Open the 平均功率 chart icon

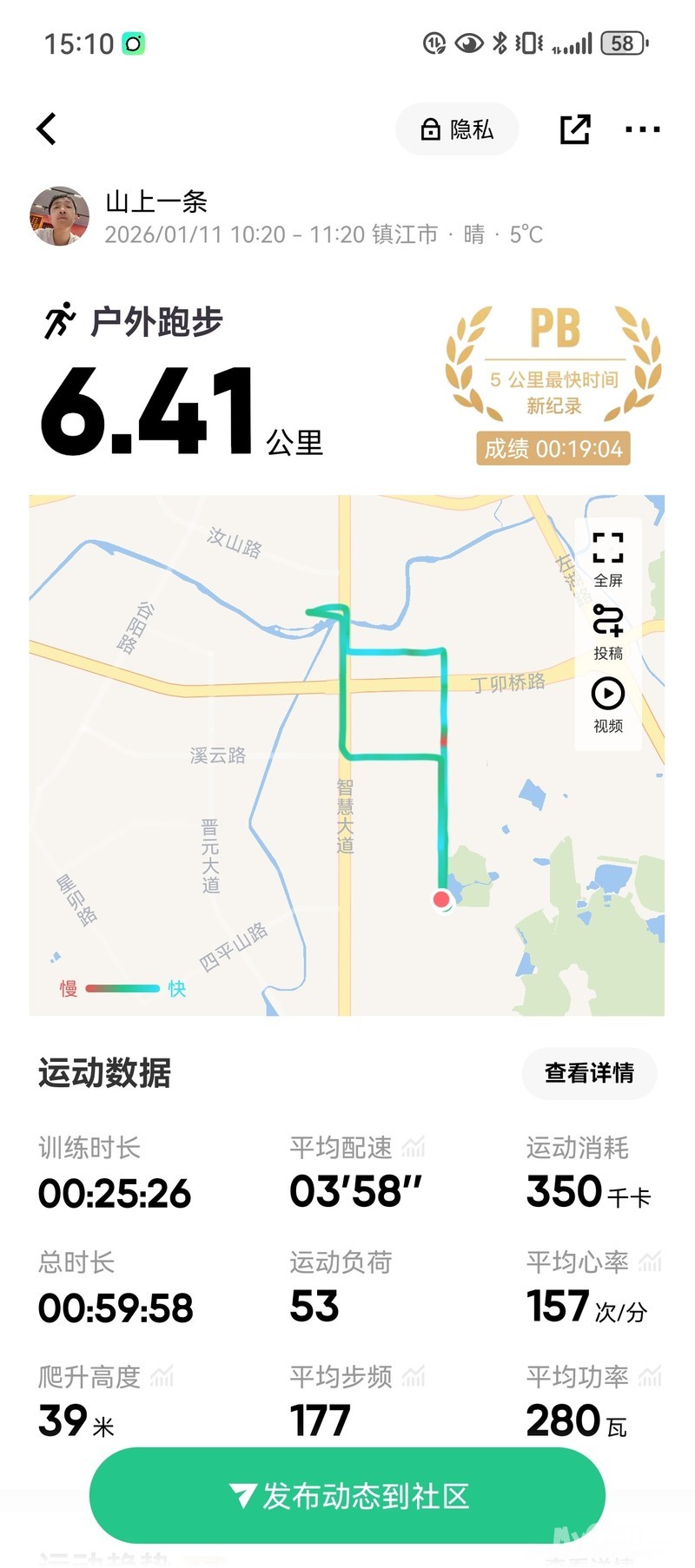(x=650, y=1376)
